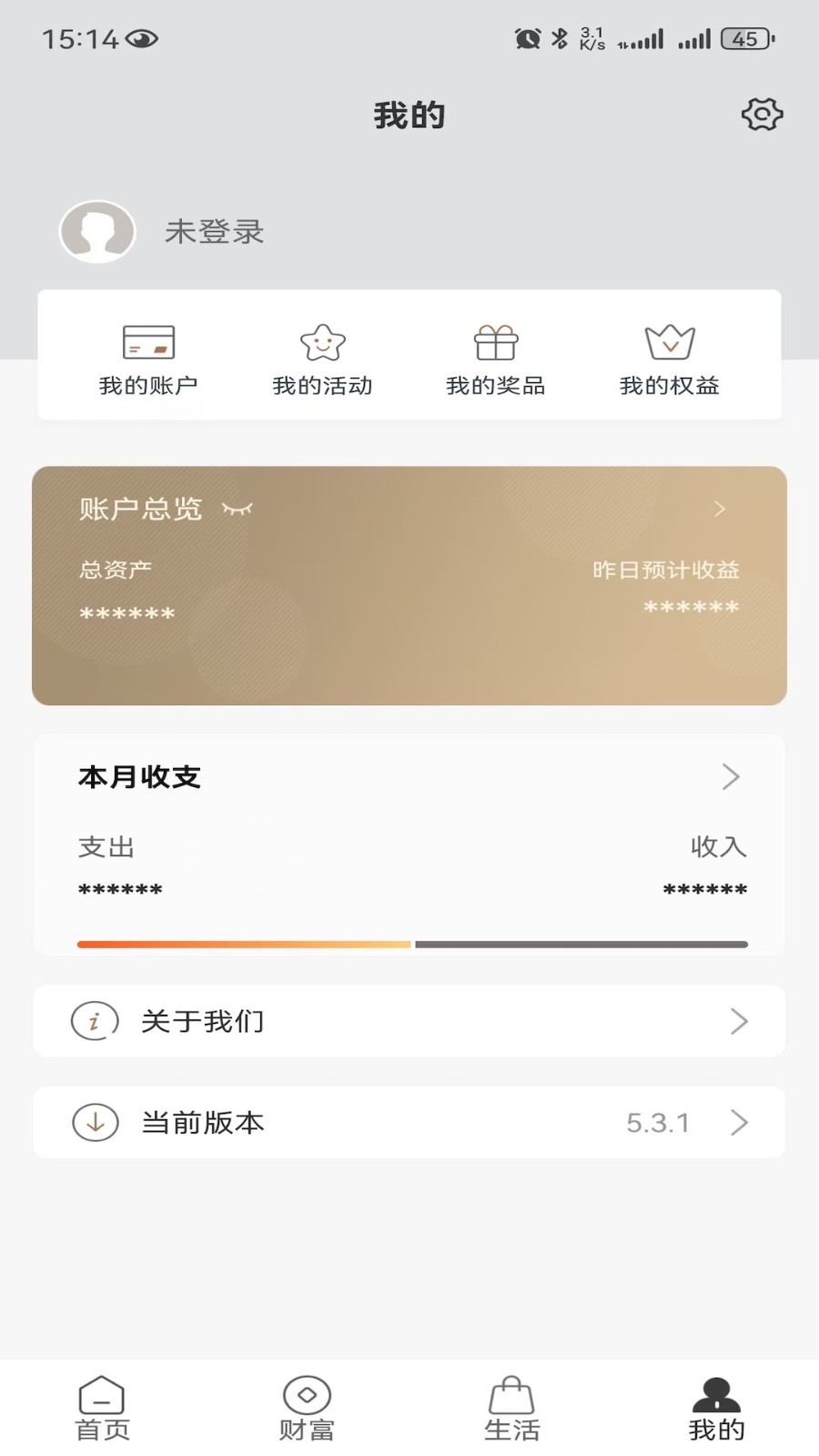This screenshot has height=1456, width=819.
Task: Open 关于我们
Action: coord(409,1021)
